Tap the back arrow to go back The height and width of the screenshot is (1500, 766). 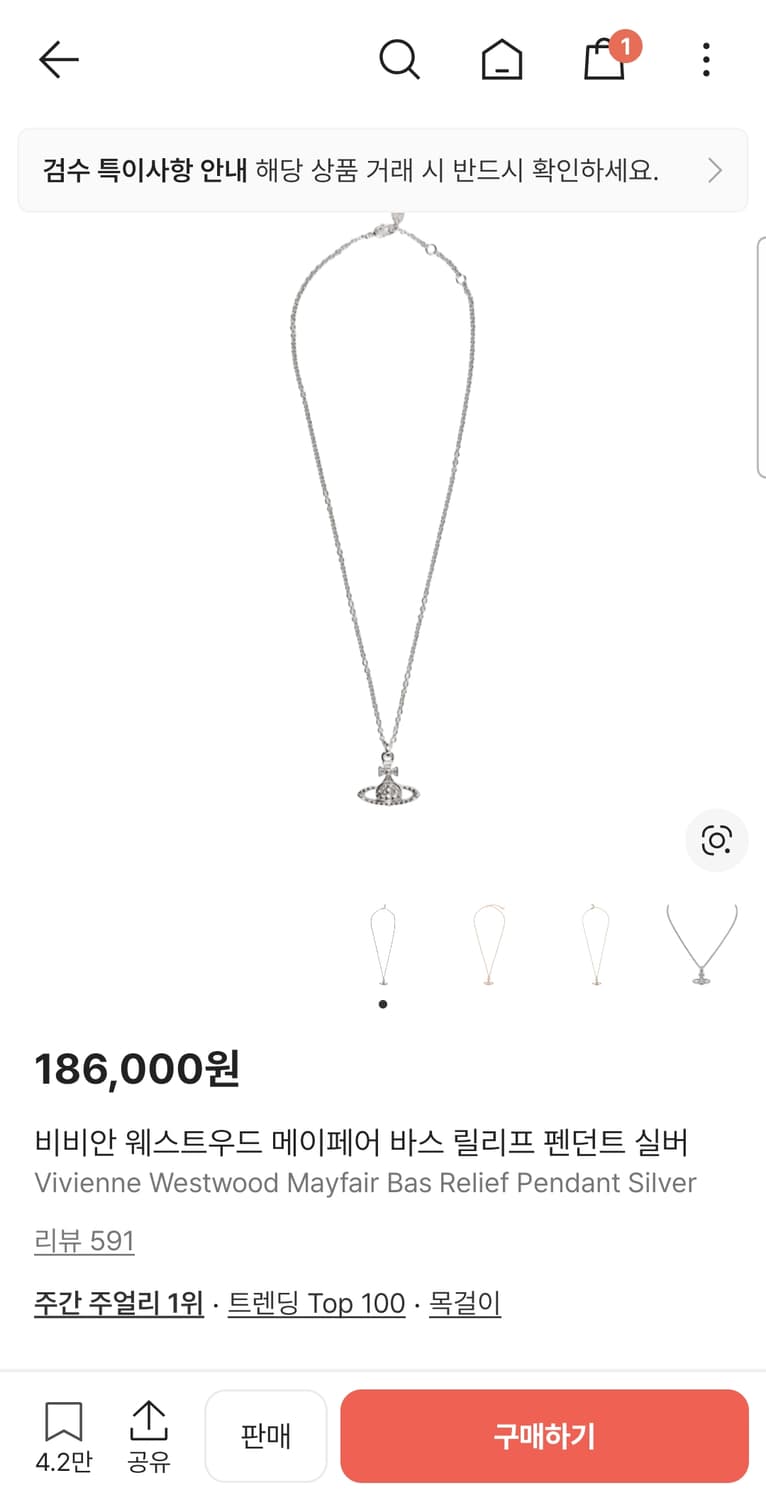(x=58, y=59)
